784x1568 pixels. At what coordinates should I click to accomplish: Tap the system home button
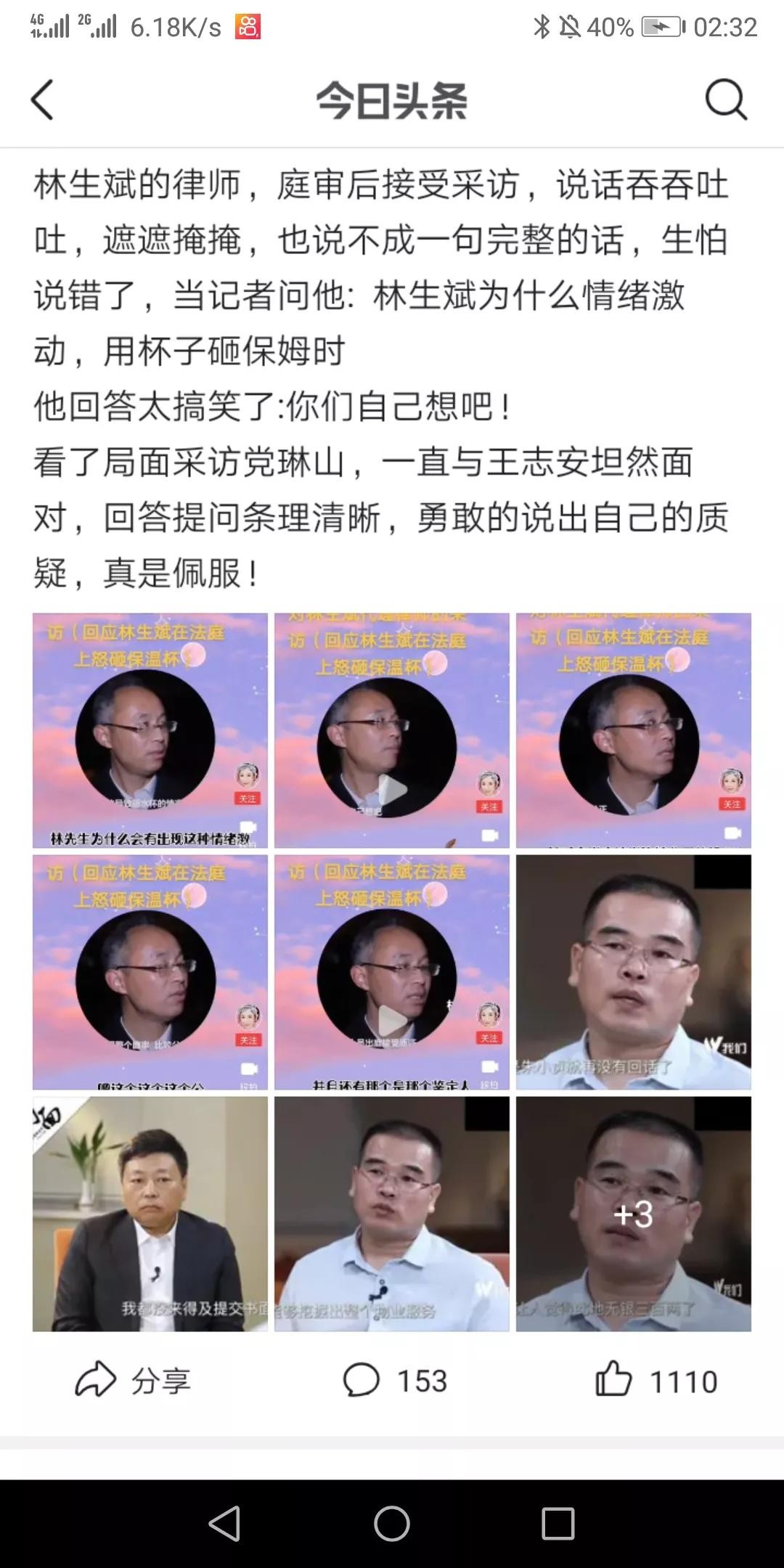[x=392, y=1524]
